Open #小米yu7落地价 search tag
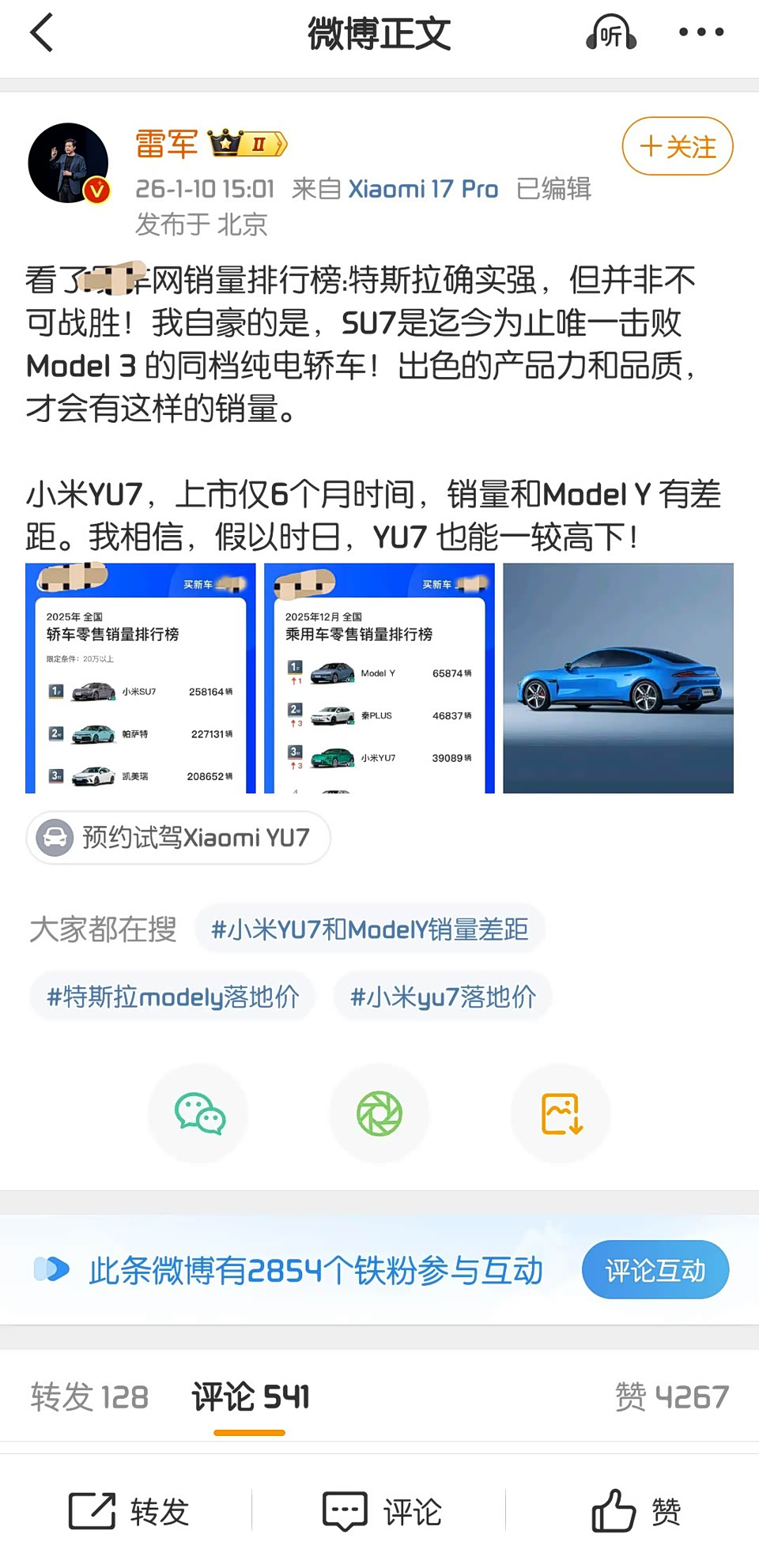This screenshot has height=1568, width=759. click(443, 997)
